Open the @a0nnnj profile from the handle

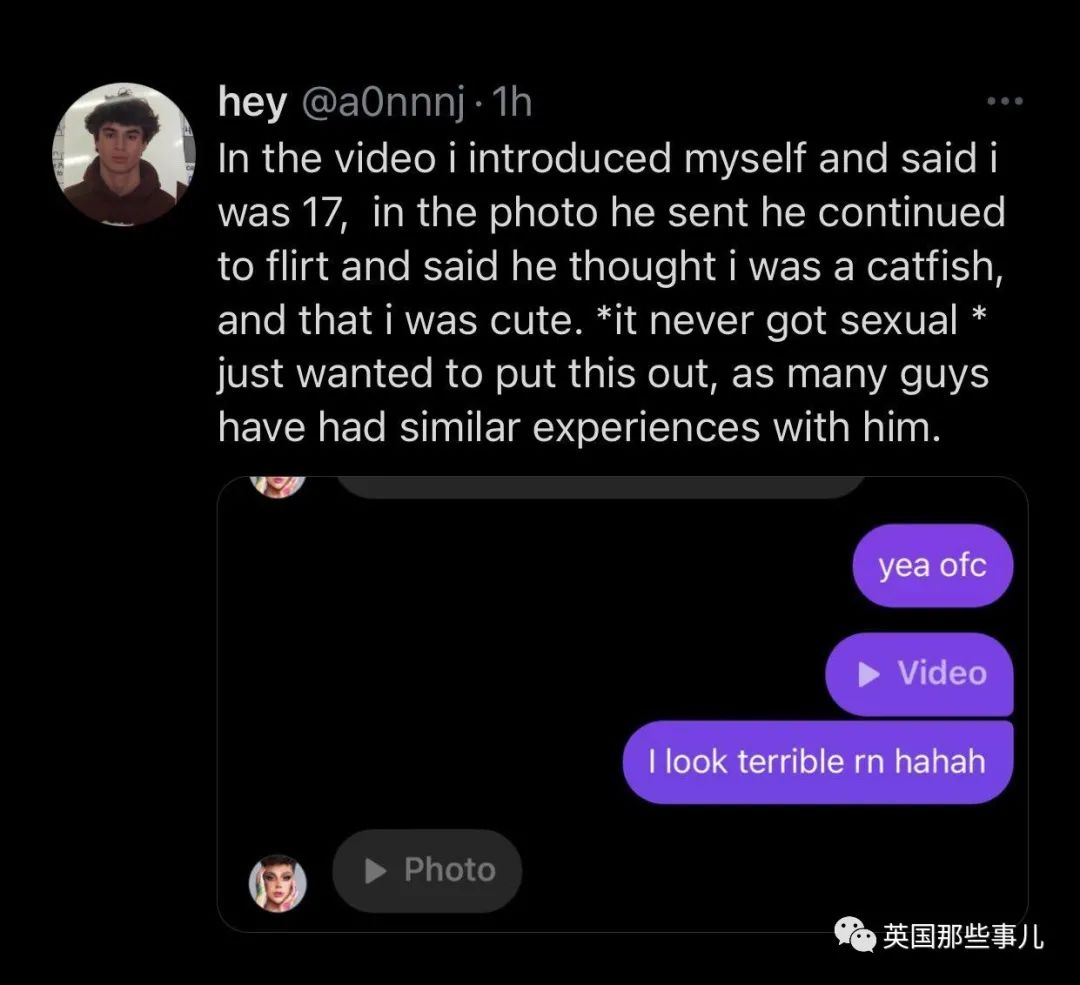pos(381,103)
